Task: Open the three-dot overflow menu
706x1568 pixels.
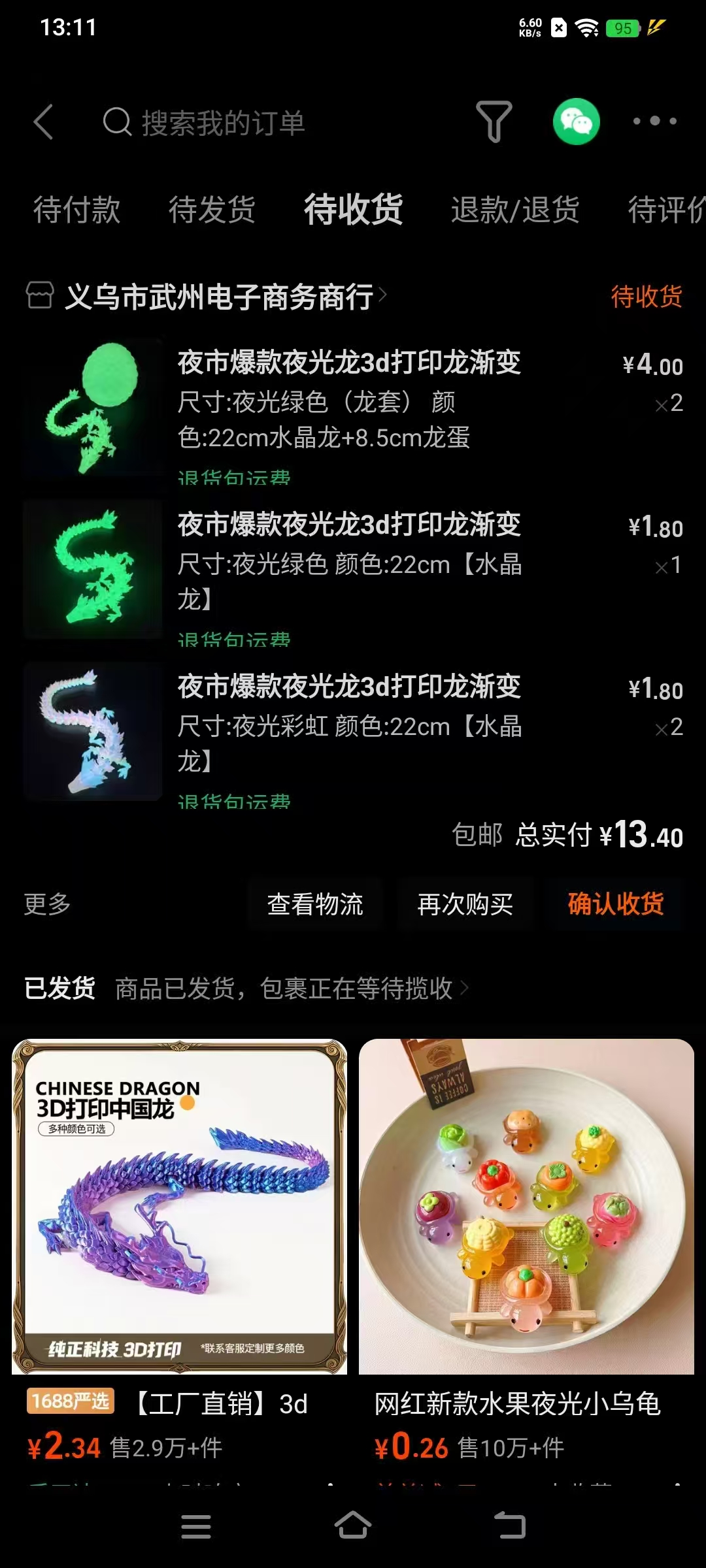Action: click(654, 121)
